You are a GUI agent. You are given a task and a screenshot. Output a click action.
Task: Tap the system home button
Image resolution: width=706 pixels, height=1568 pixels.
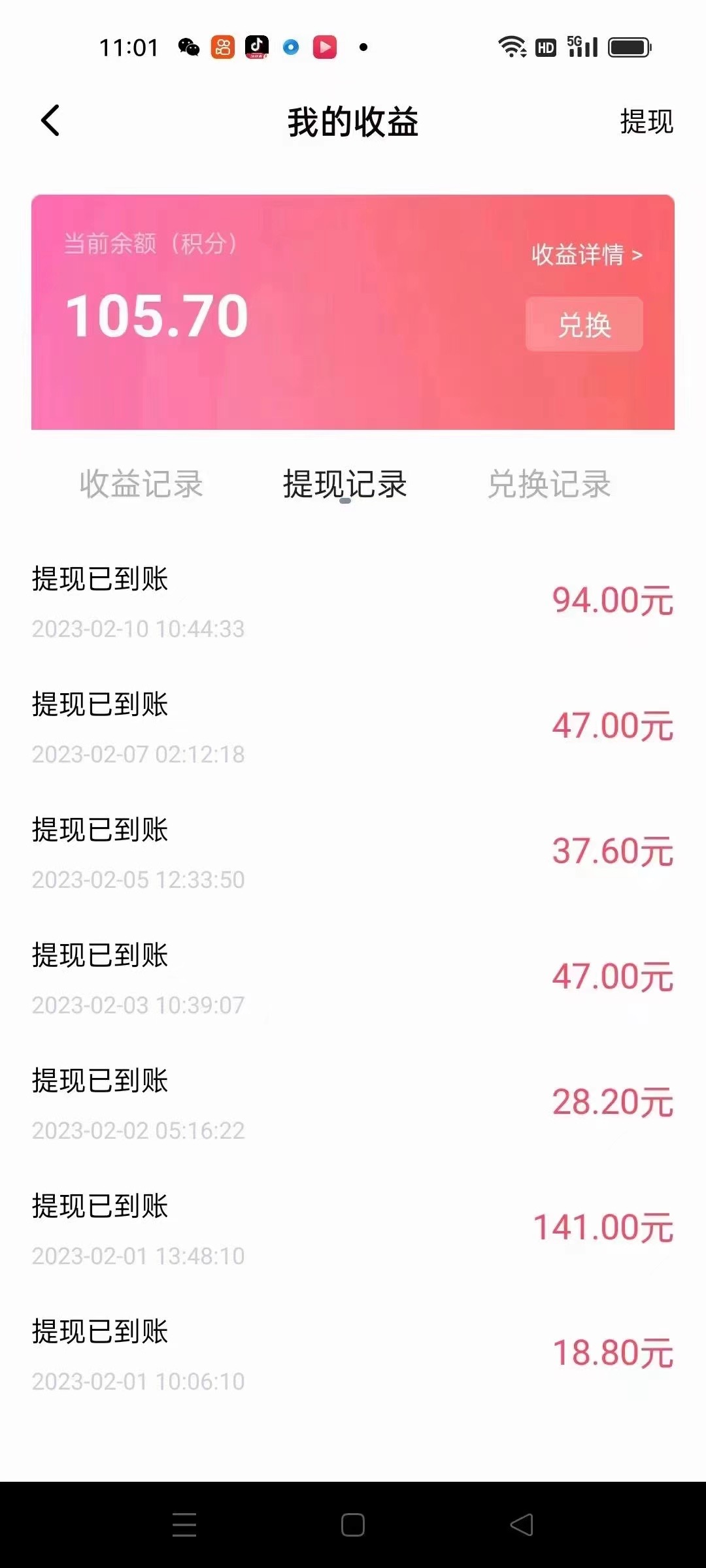pyautogui.click(x=353, y=1525)
